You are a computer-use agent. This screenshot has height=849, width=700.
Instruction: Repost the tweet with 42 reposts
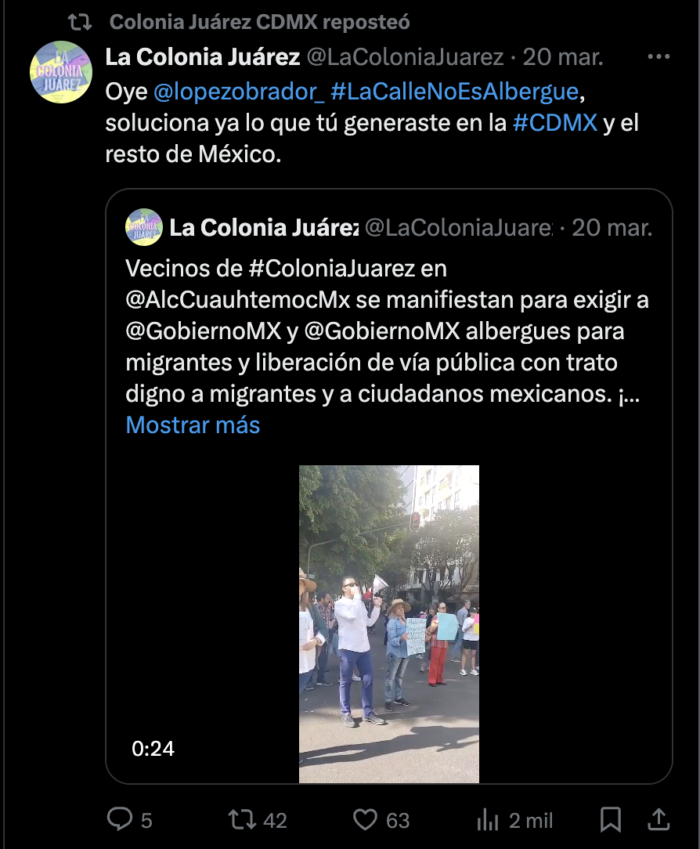[243, 820]
